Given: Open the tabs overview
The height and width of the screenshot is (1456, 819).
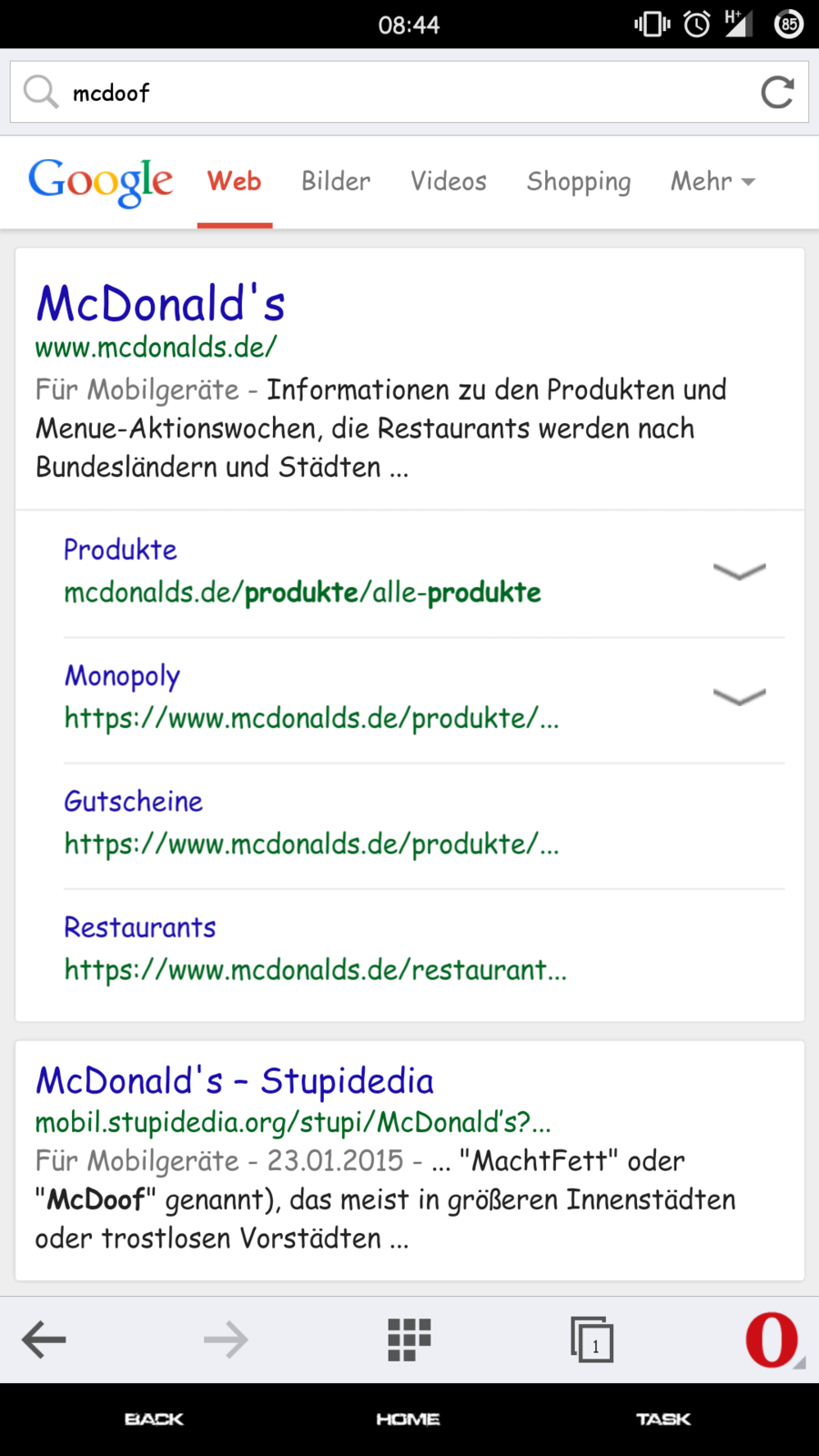Looking at the screenshot, I should pyautogui.click(x=591, y=1340).
